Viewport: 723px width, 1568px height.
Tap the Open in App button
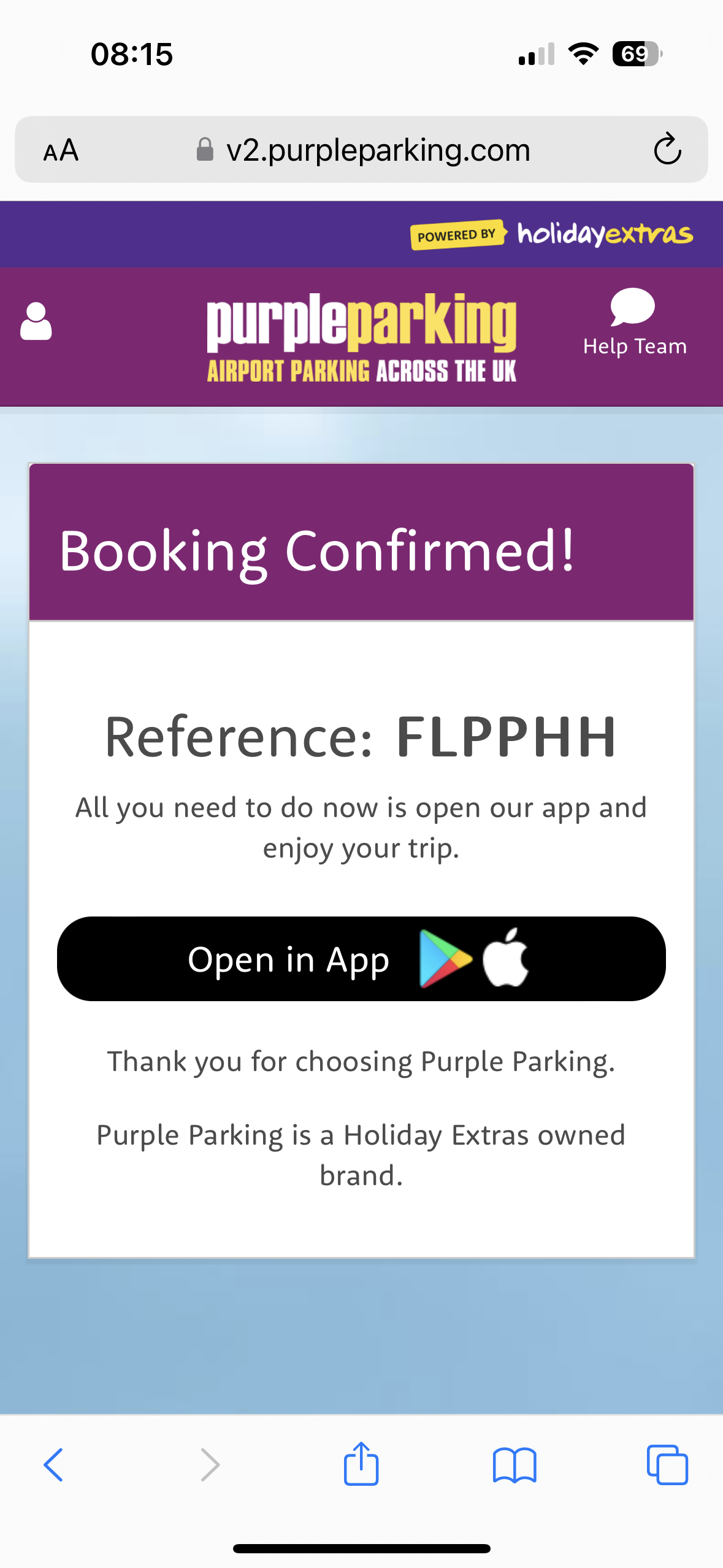click(x=361, y=959)
